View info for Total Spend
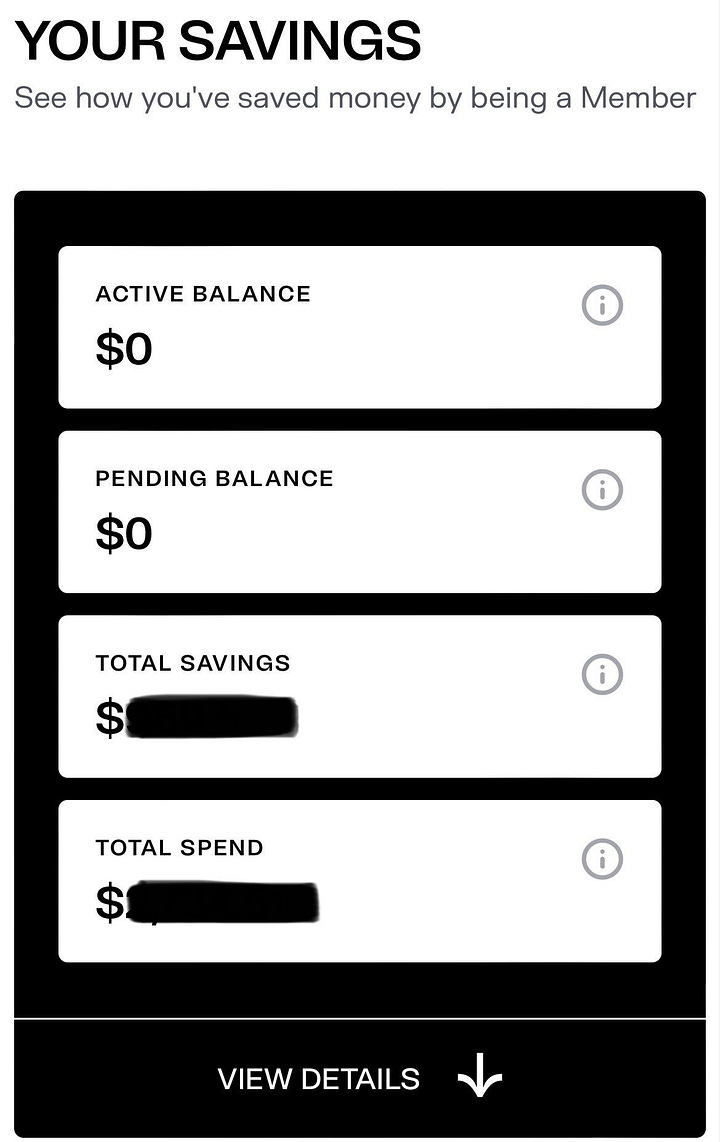 (602, 859)
